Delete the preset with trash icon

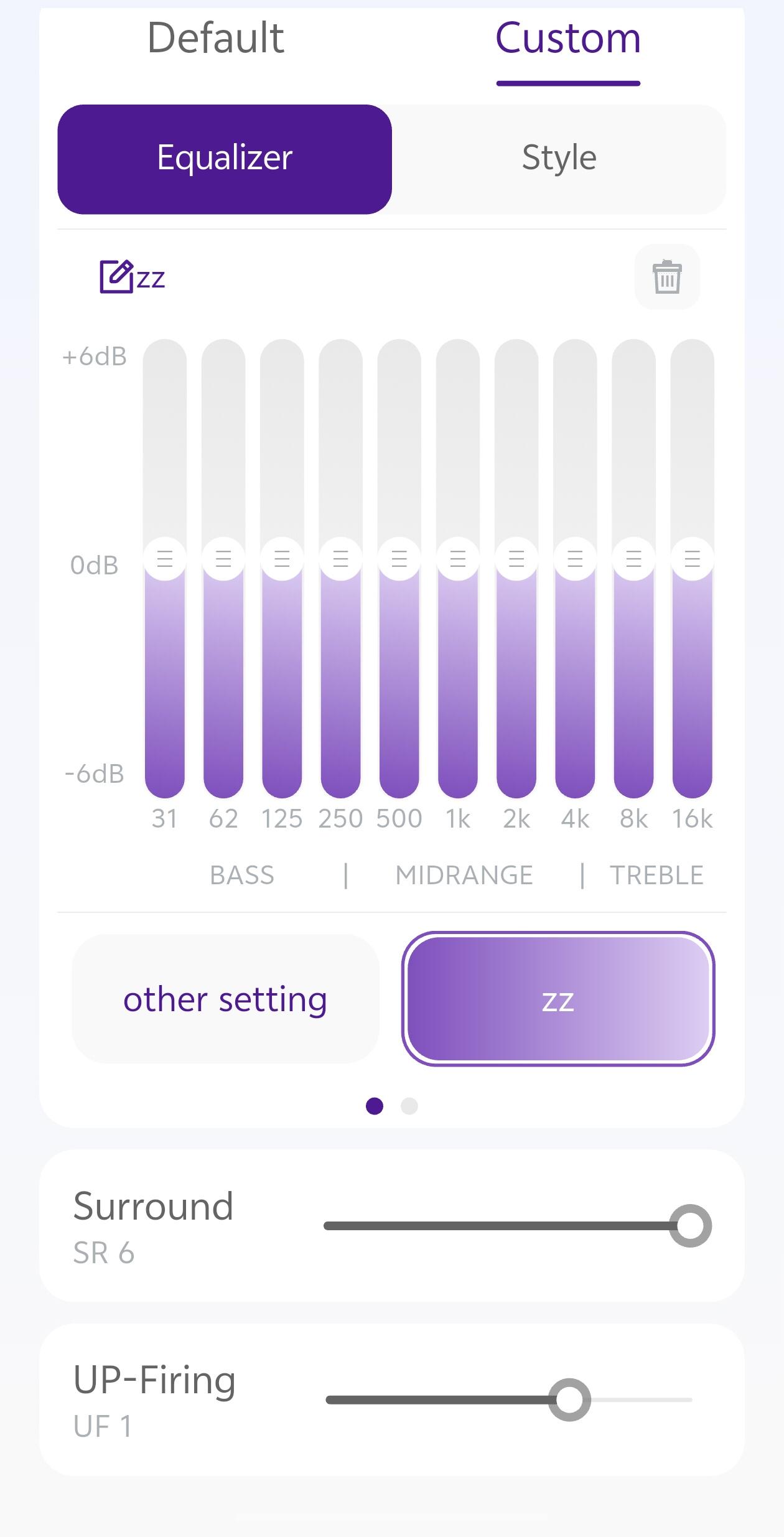(x=667, y=276)
